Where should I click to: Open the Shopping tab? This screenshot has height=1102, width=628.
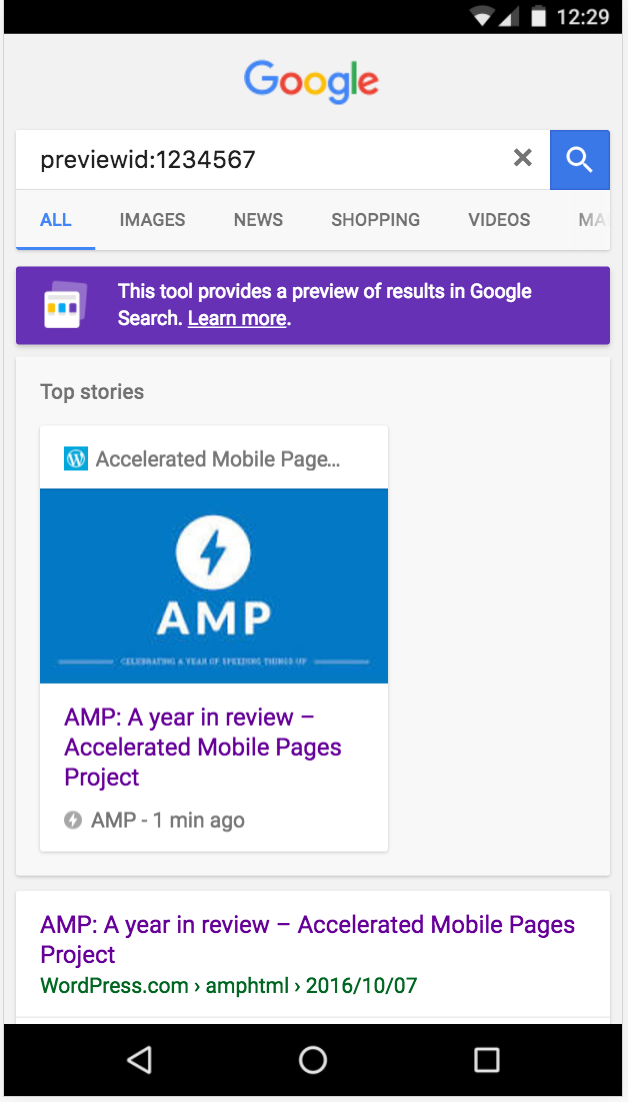[x=376, y=220]
